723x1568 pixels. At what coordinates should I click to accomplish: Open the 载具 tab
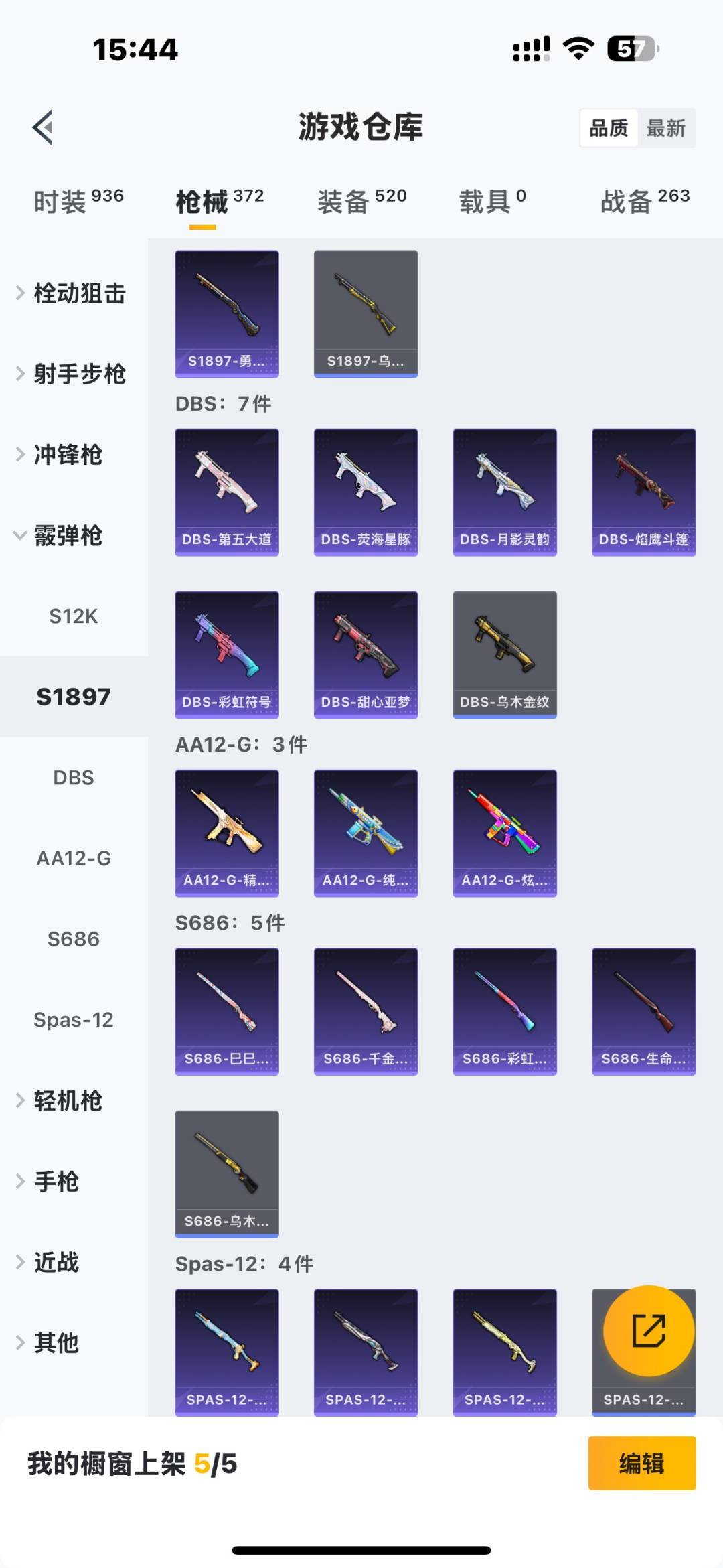click(492, 201)
